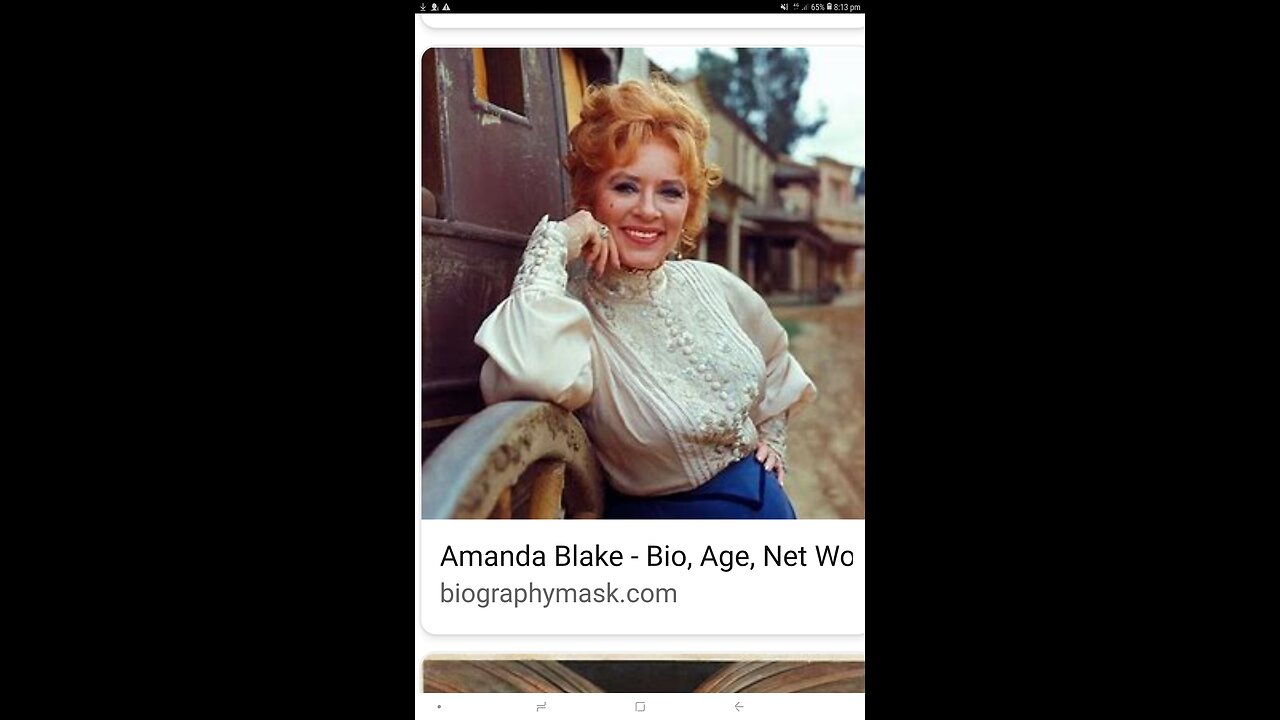Show recent apps
Viewport: 1280px width, 720px height.
541,706
